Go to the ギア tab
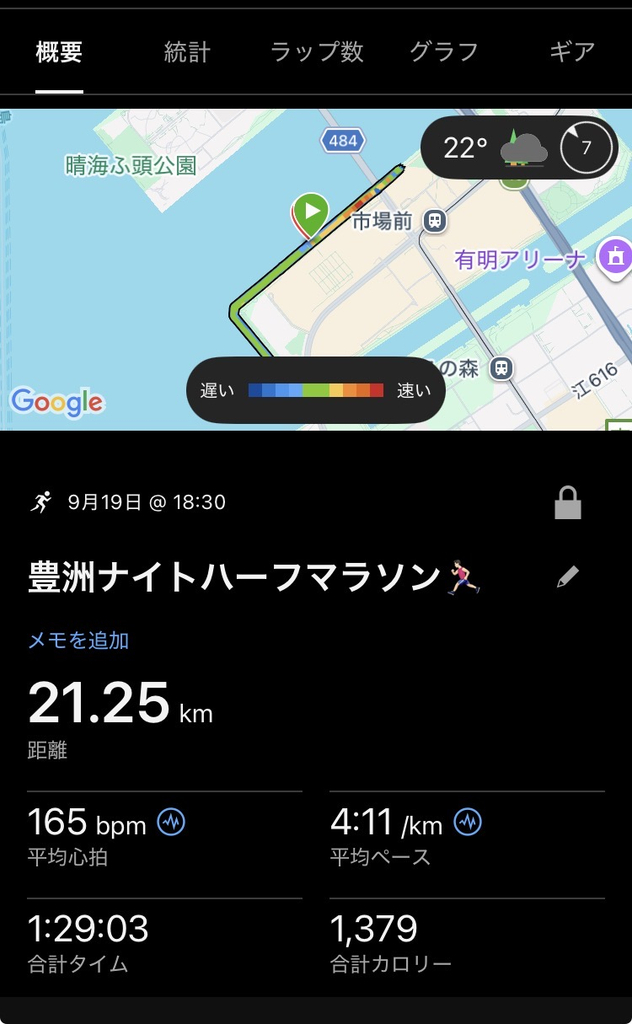Screen dimensions: 632x1024 point(572,52)
